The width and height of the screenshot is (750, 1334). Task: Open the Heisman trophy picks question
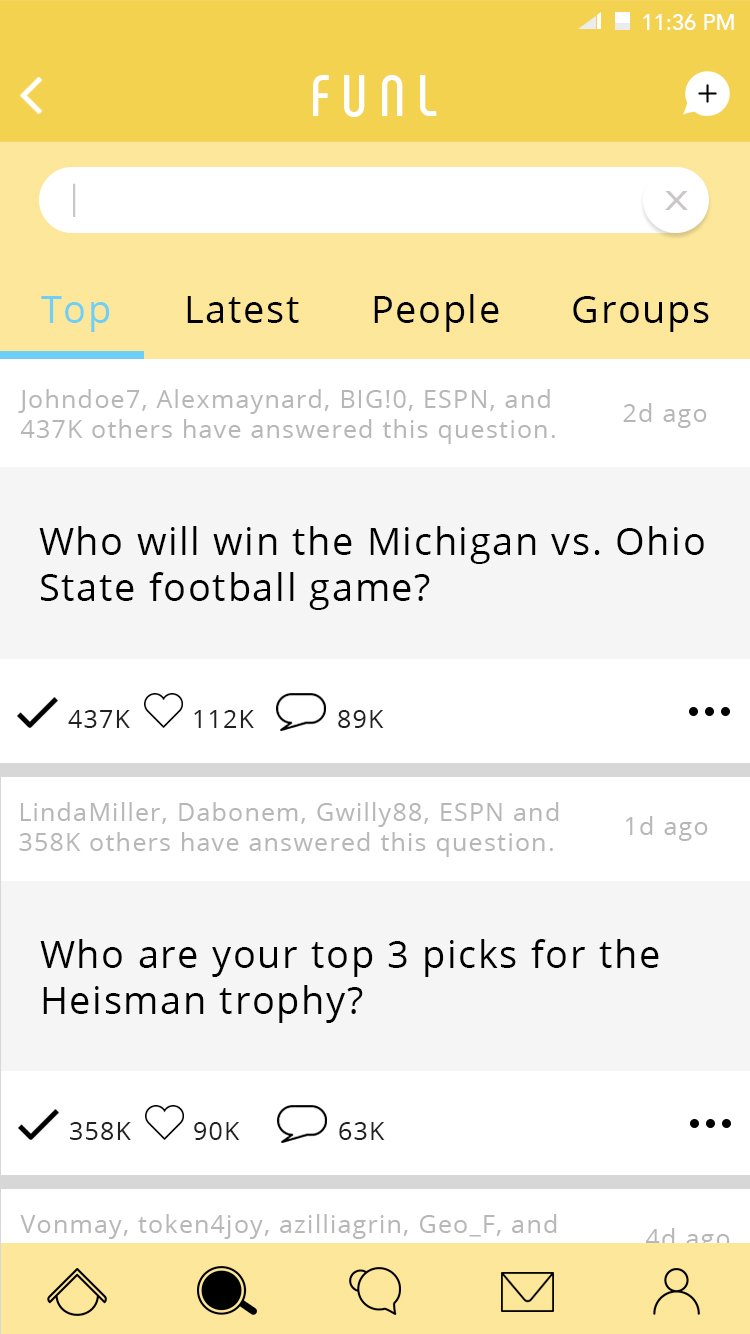point(350,977)
